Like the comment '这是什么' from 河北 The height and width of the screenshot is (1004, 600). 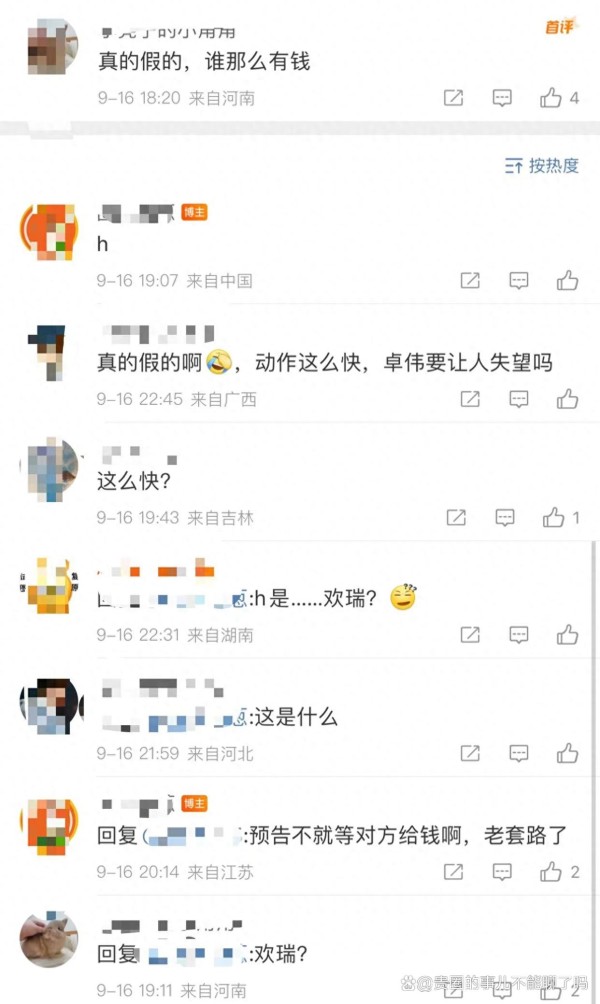coord(567,753)
